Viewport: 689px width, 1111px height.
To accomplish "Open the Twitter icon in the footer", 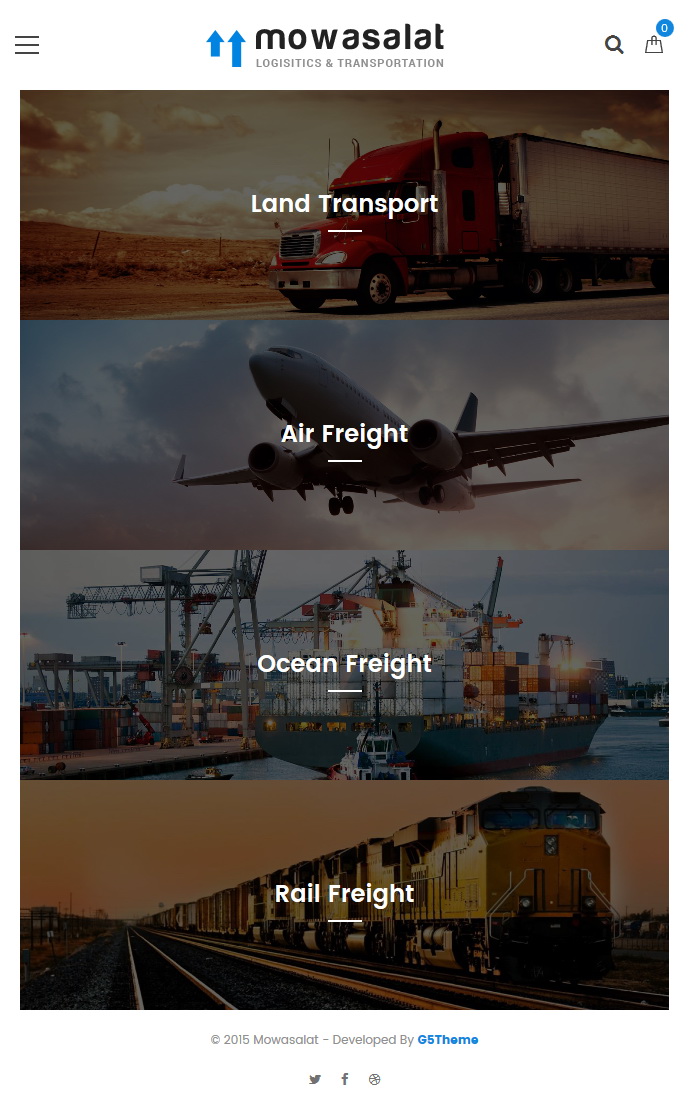I will tap(315, 1079).
